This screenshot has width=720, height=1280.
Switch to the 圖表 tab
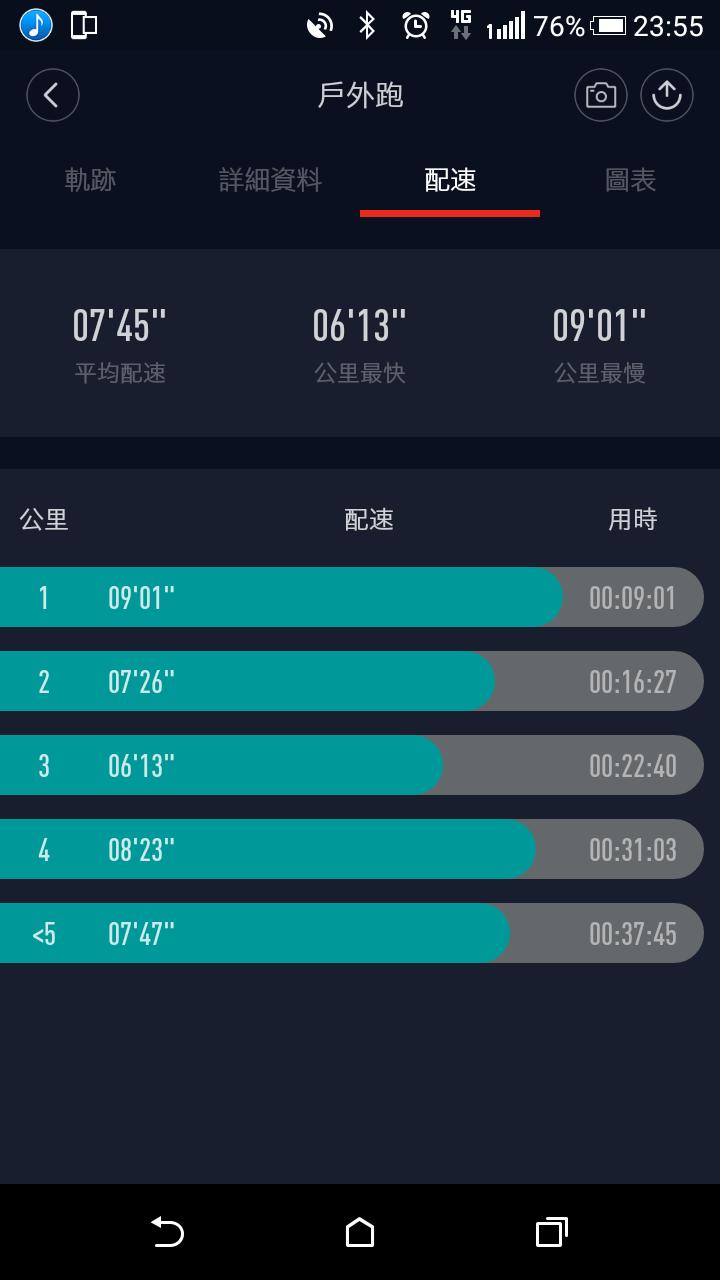[630, 180]
